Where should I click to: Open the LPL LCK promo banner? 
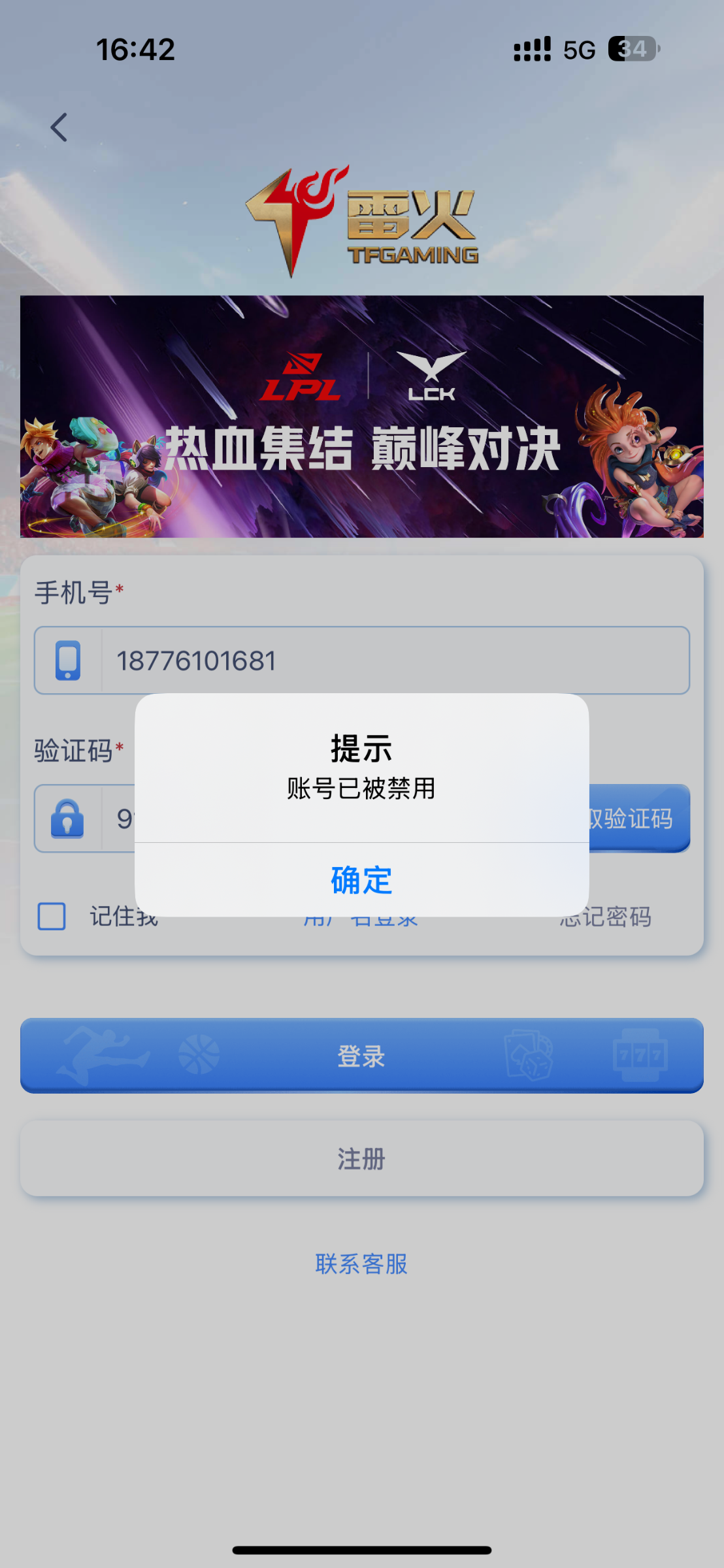(361, 416)
